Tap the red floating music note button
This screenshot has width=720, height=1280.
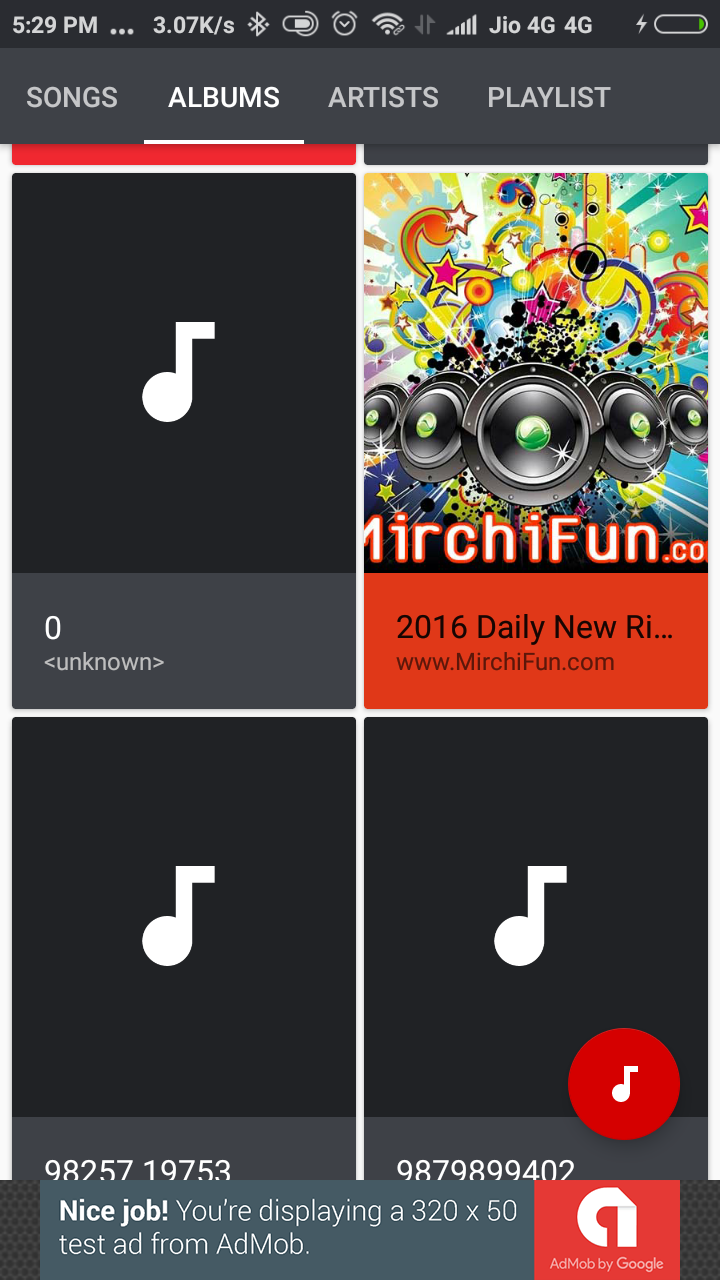click(624, 1084)
